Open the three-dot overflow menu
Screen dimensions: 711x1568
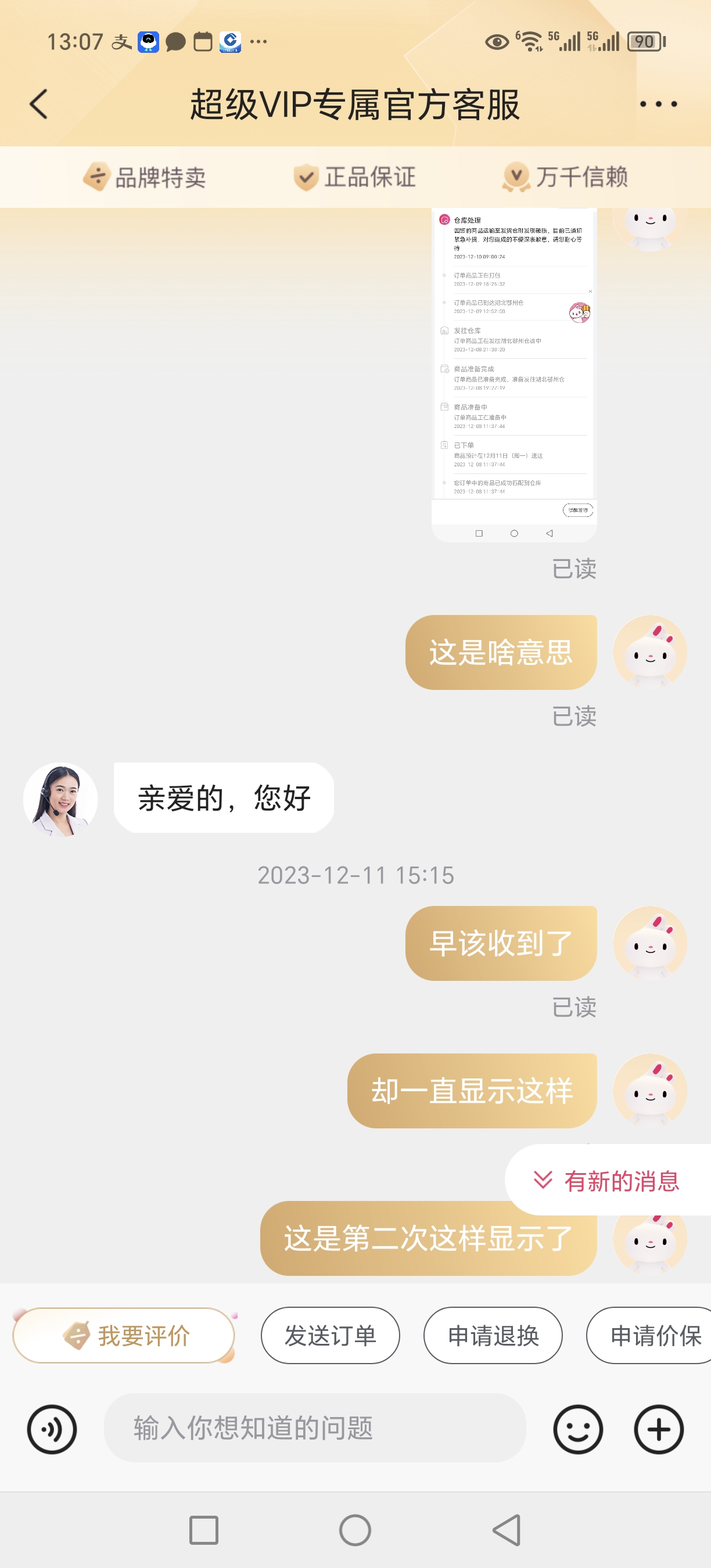tap(658, 104)
